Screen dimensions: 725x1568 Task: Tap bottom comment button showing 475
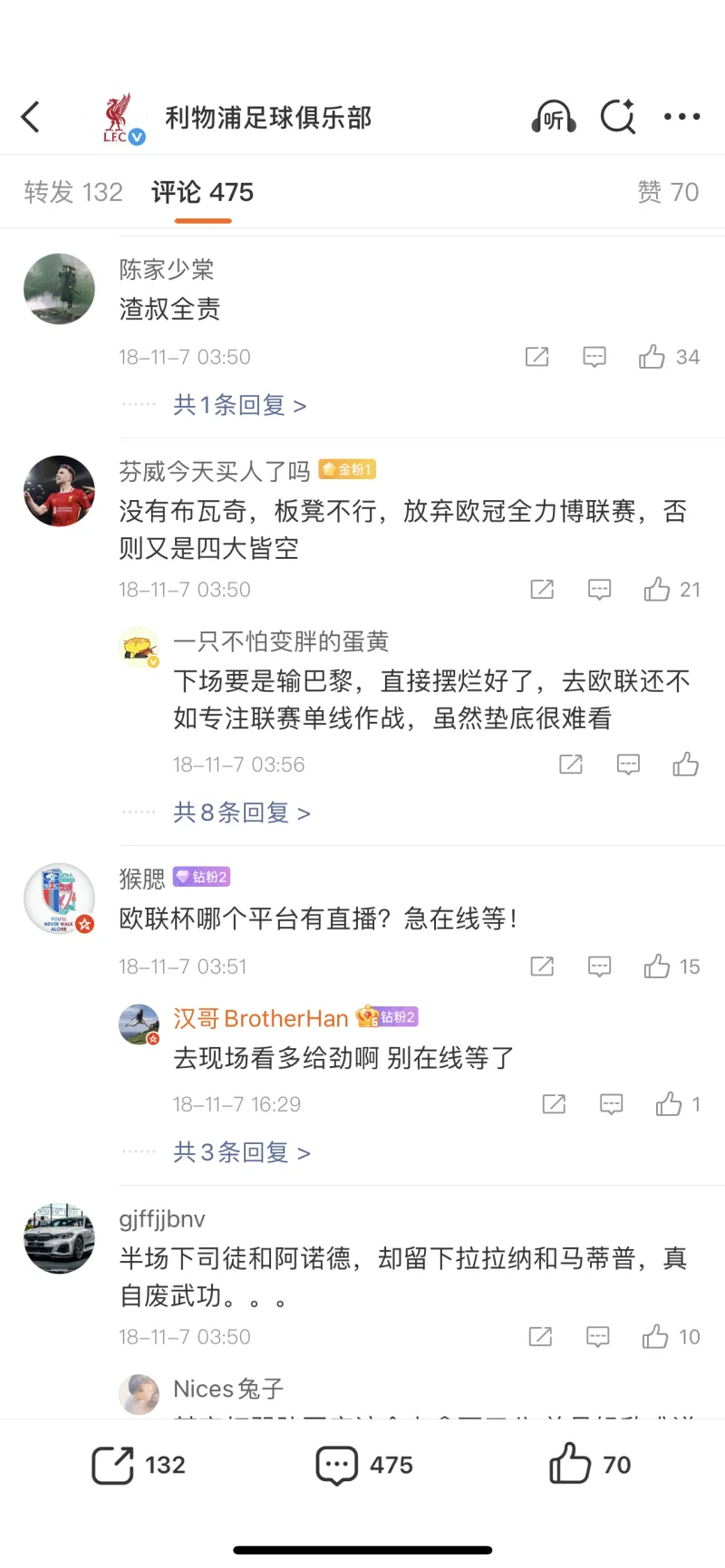pos(363,1465)
